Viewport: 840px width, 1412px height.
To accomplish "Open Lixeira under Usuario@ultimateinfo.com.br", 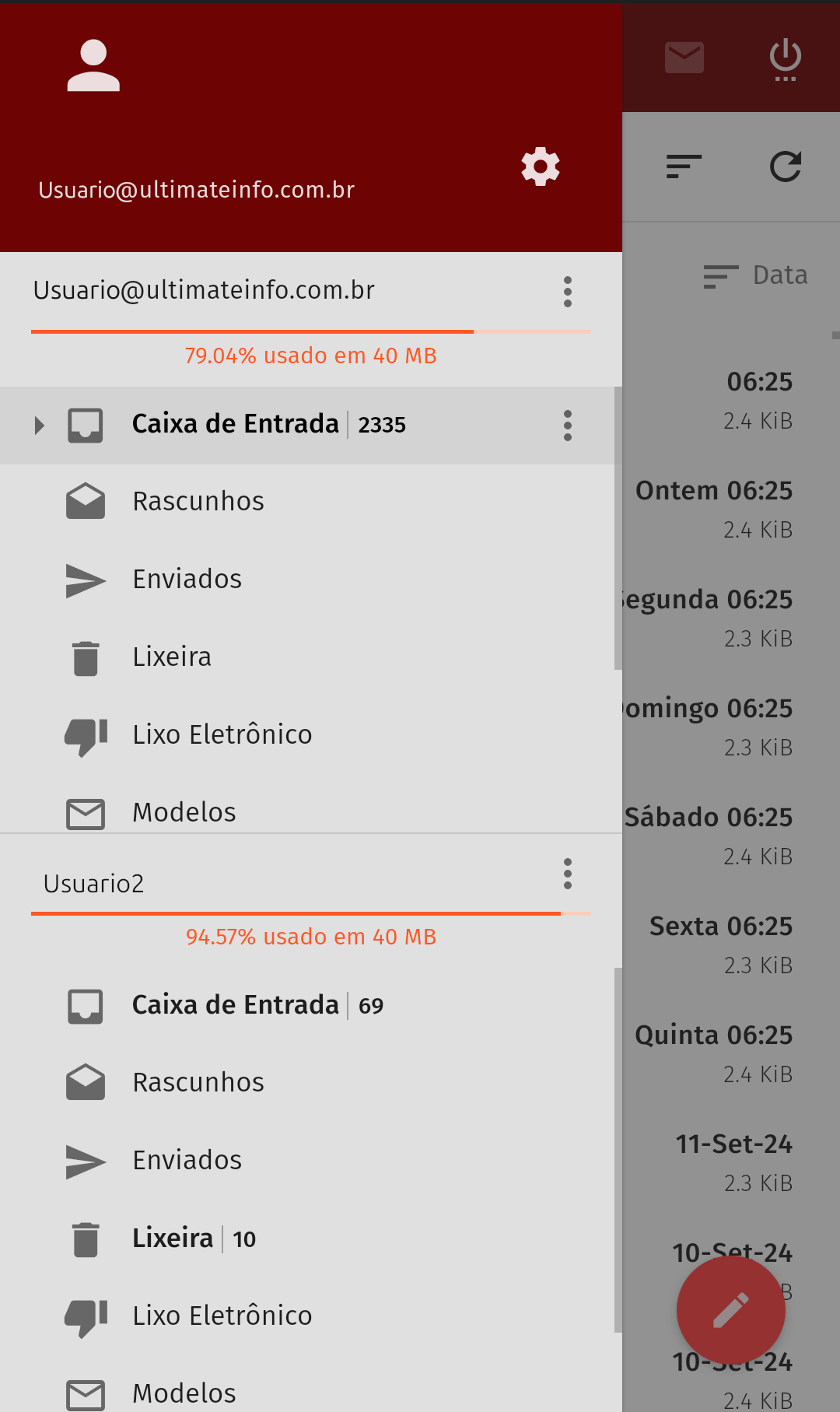I will tap(172, 657).
